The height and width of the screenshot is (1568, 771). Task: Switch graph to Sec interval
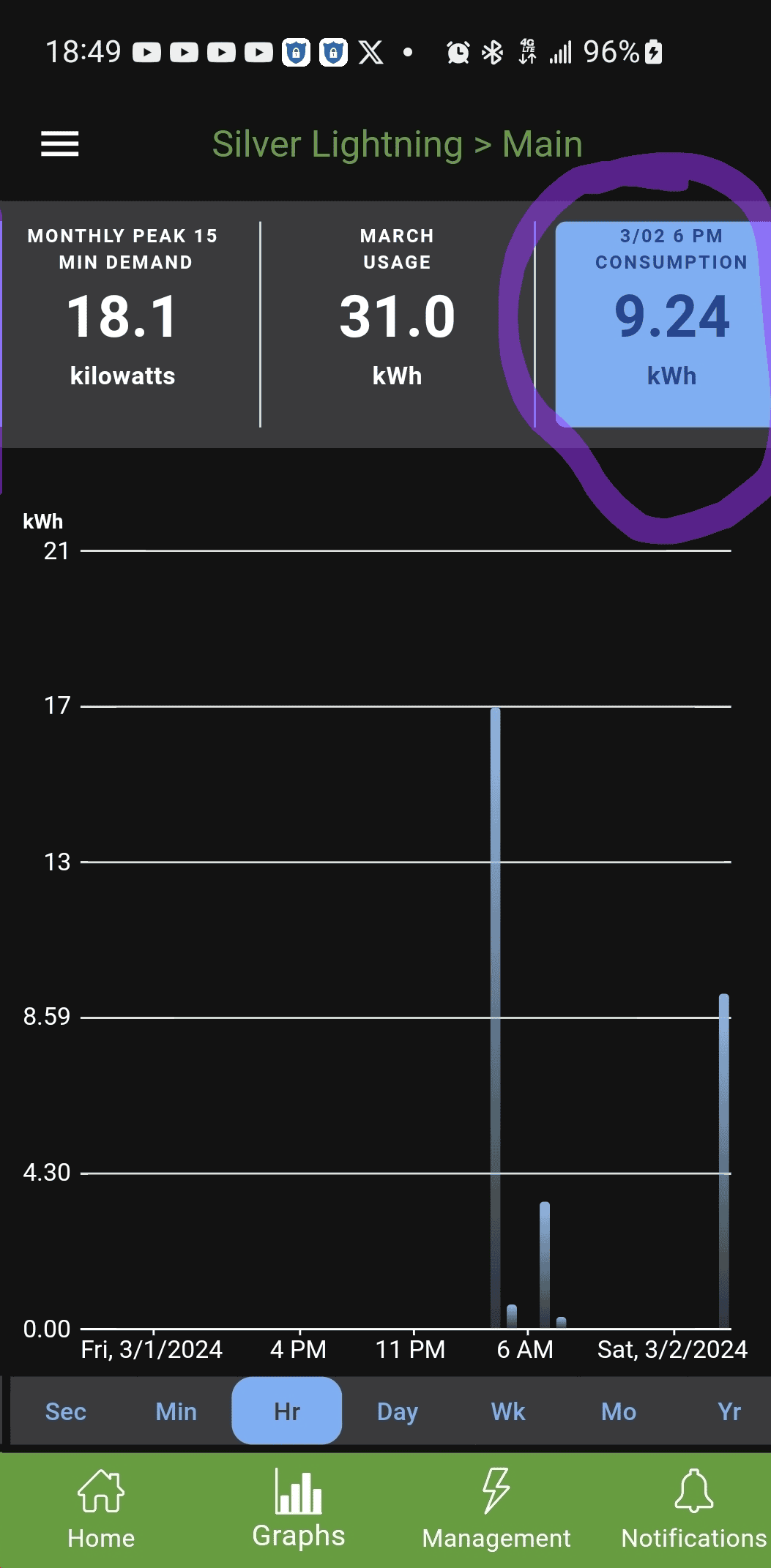click(x=66, y=1411)
